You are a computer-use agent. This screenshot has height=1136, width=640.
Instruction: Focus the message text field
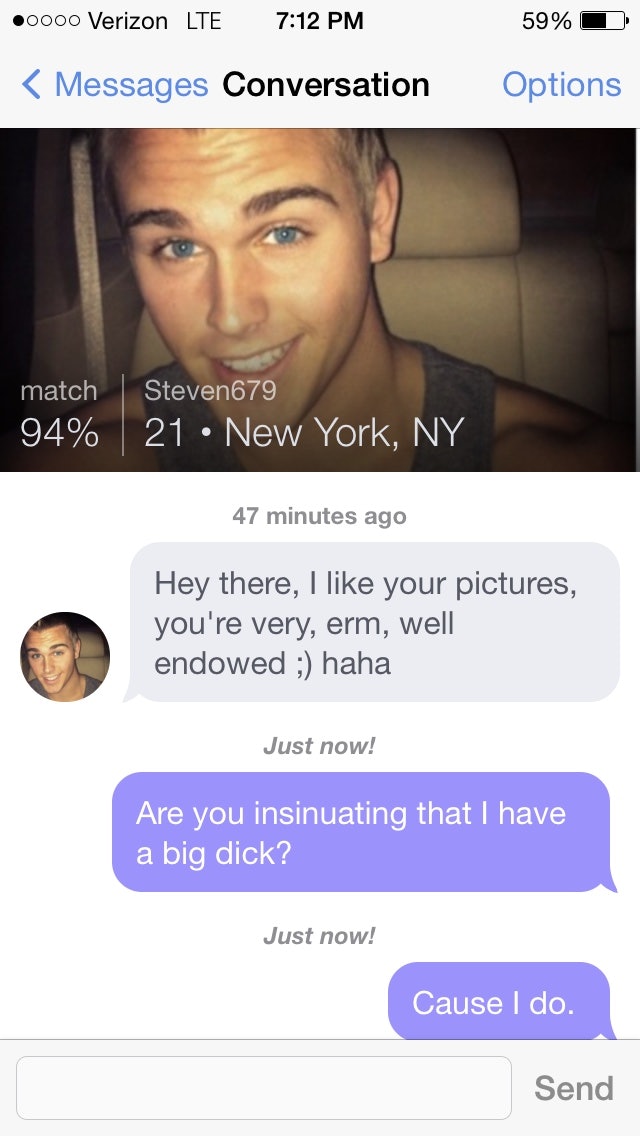coord(264,1088)
